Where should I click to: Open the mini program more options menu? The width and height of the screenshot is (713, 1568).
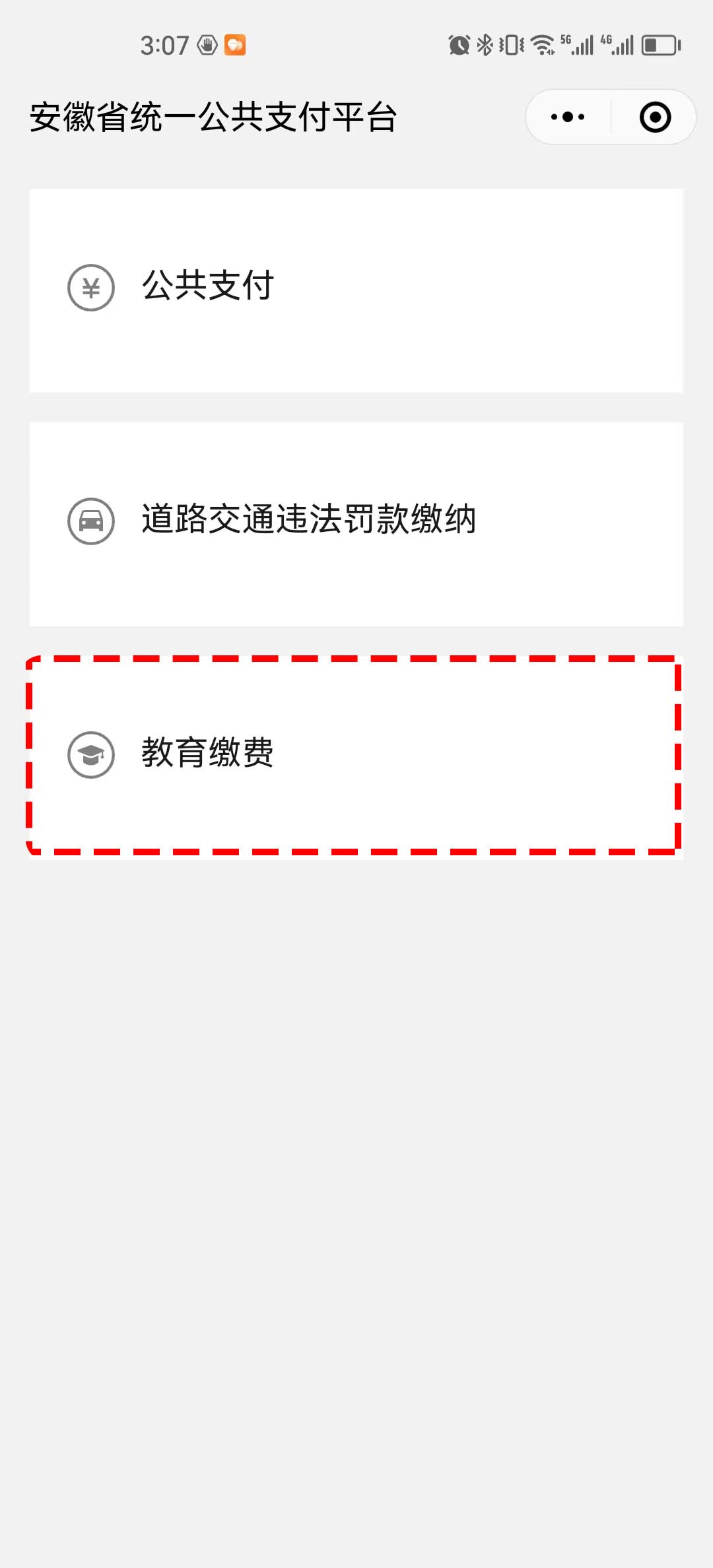[x=568, y=117]
